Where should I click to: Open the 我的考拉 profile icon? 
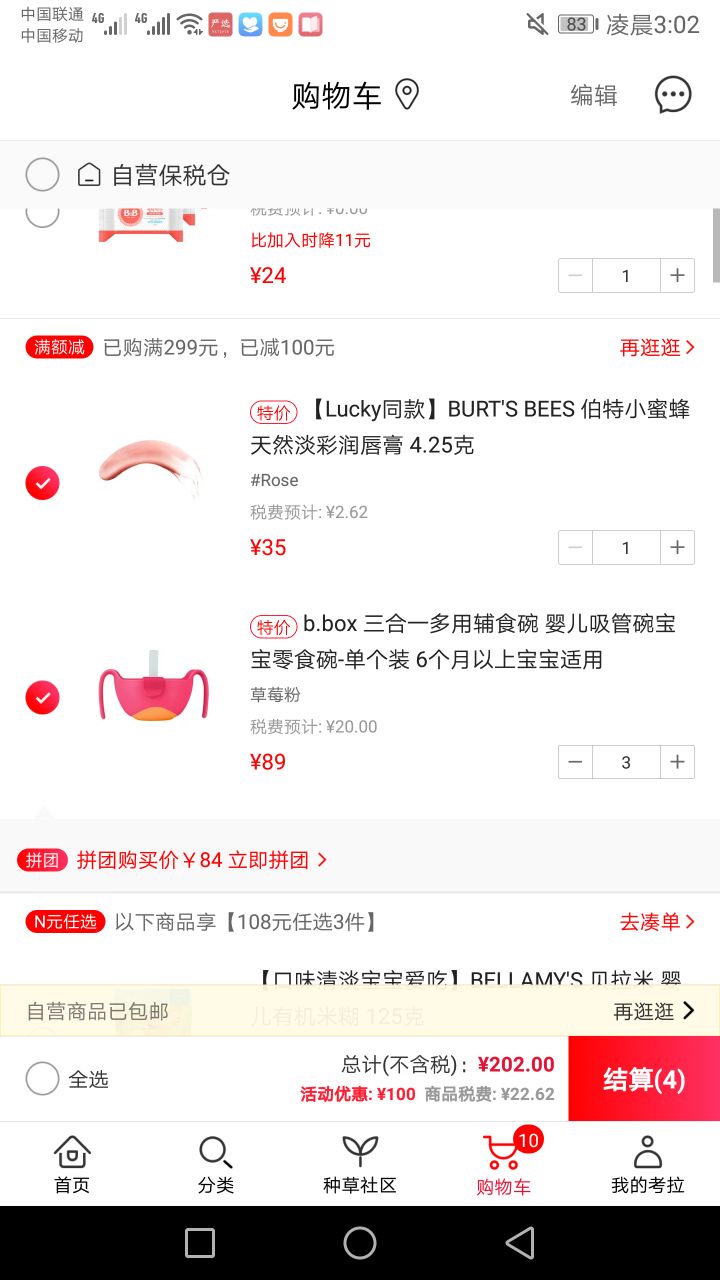click(647, 1152)
